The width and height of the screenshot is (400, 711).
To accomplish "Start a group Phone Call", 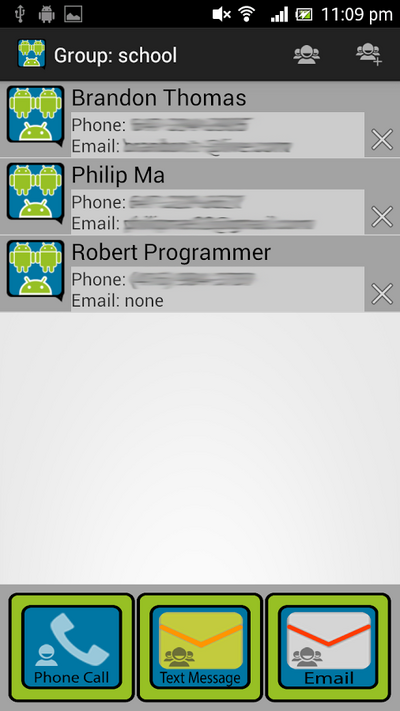I will coord(72,647).
